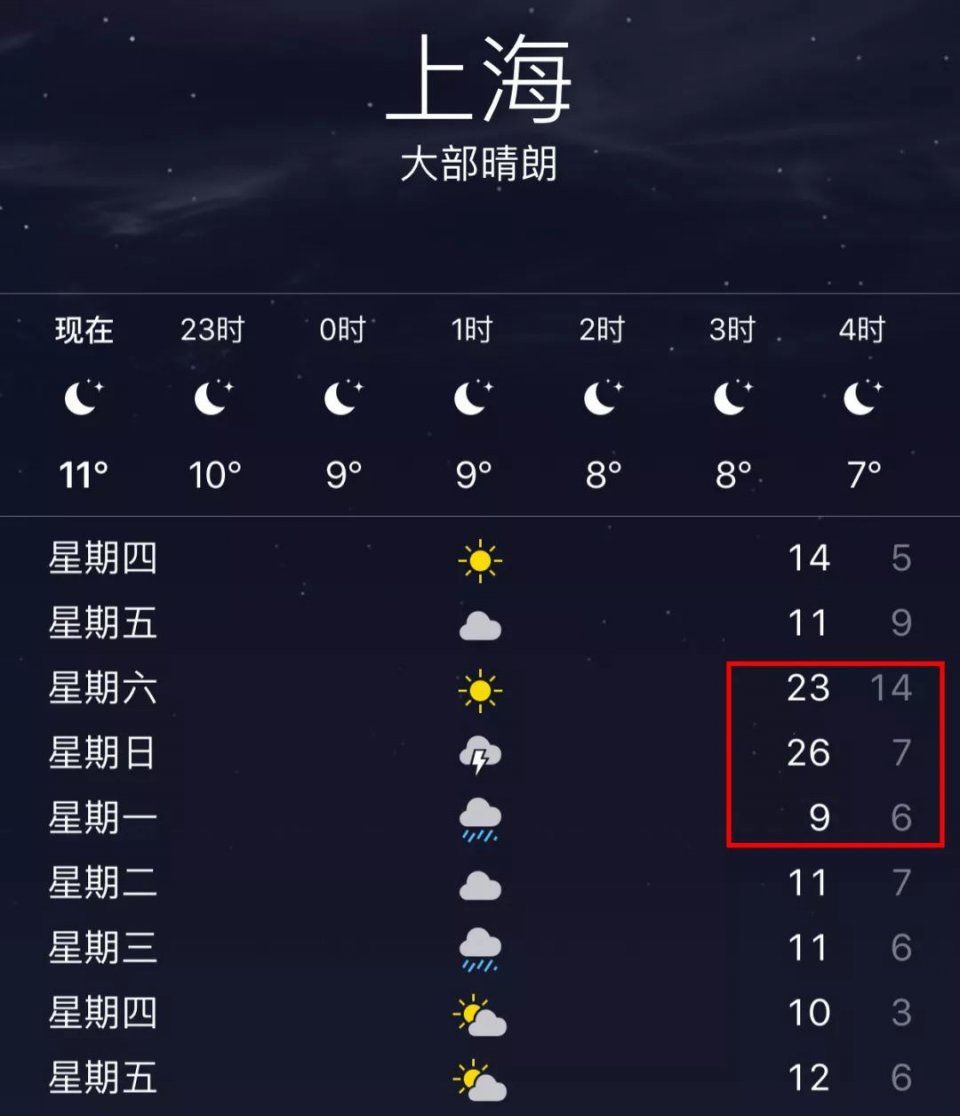Tap the rain icon beside 星期一

pos(480,818)
